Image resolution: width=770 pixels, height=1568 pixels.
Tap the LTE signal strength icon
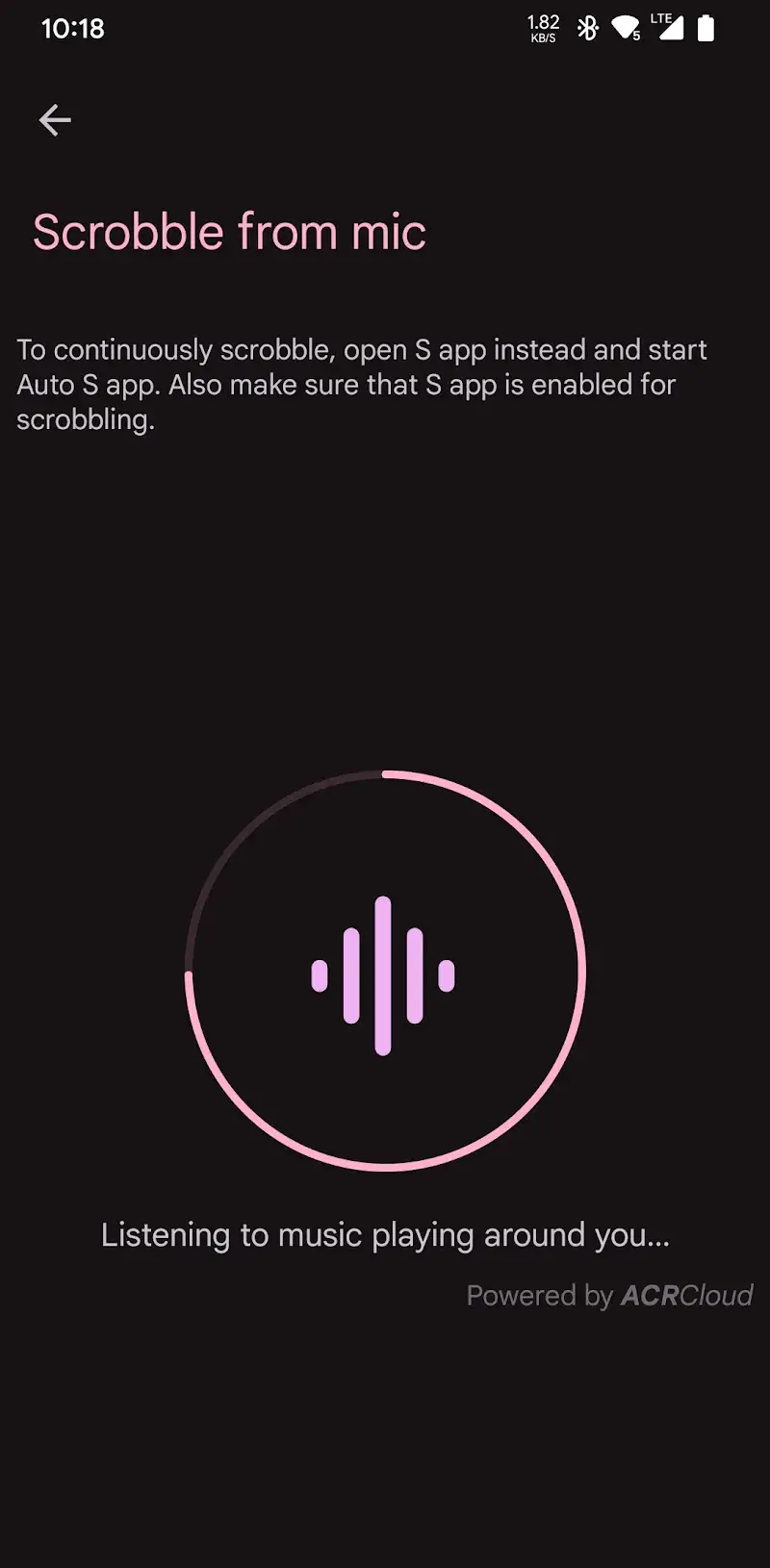pos(671,30)
